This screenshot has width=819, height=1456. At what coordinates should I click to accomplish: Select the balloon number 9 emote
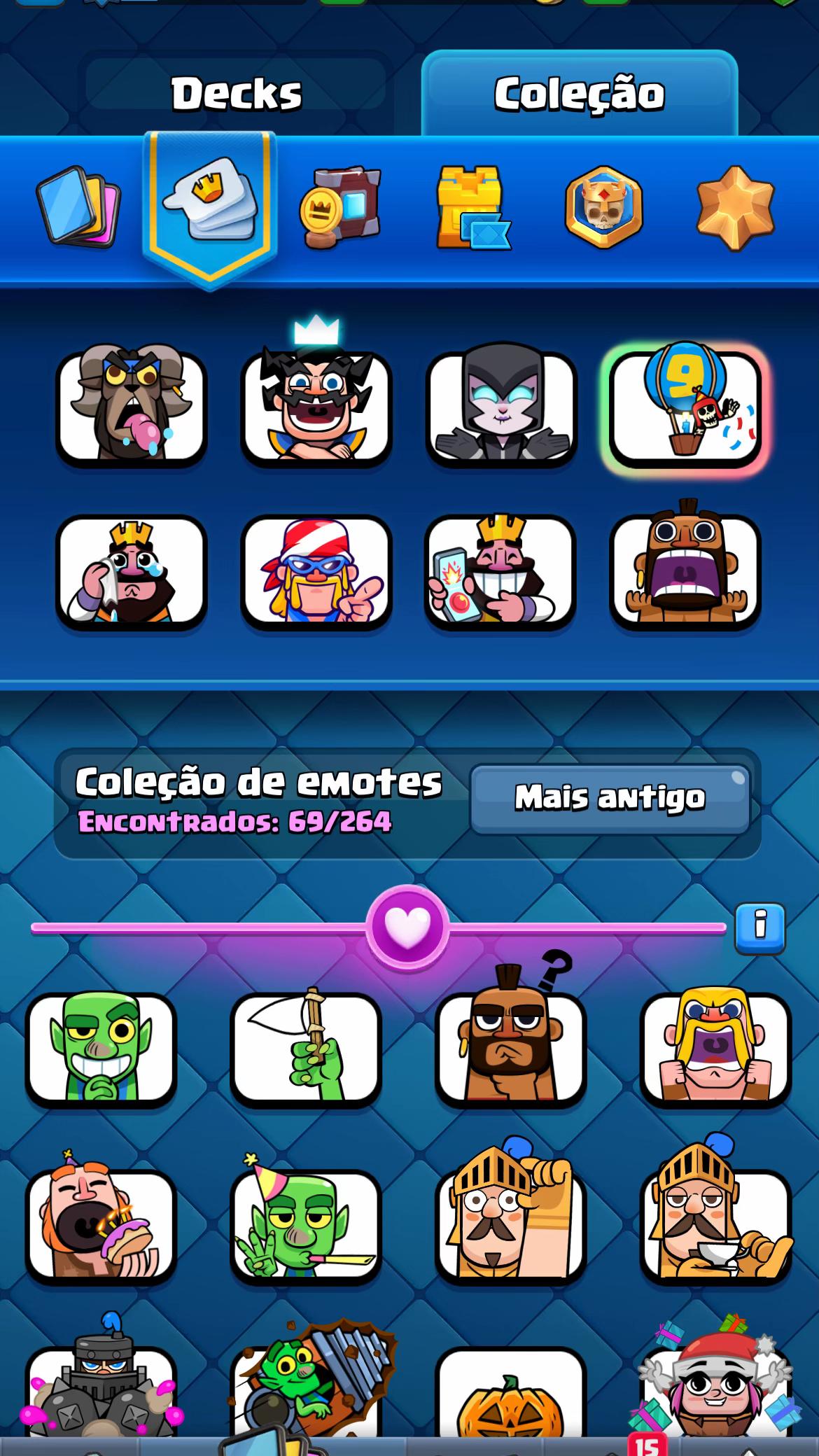[685, 407]
